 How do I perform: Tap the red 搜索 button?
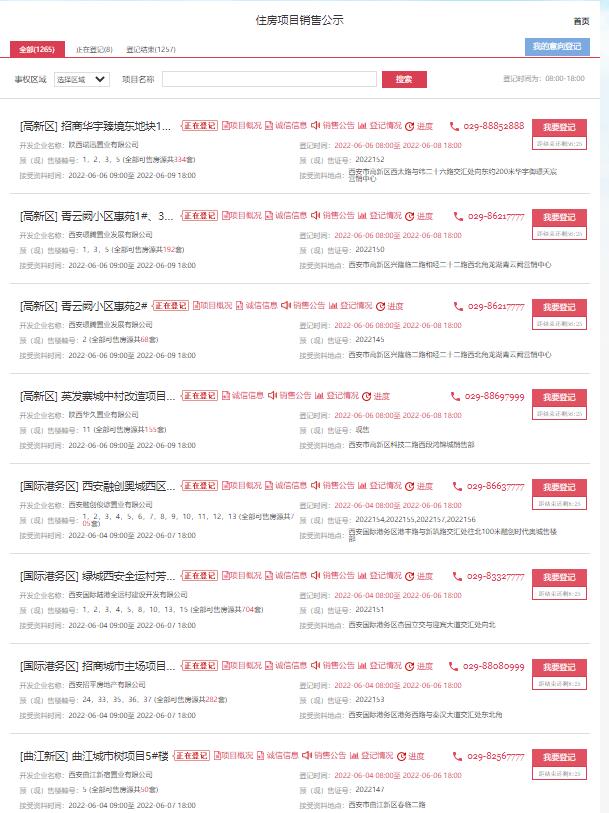404,79
